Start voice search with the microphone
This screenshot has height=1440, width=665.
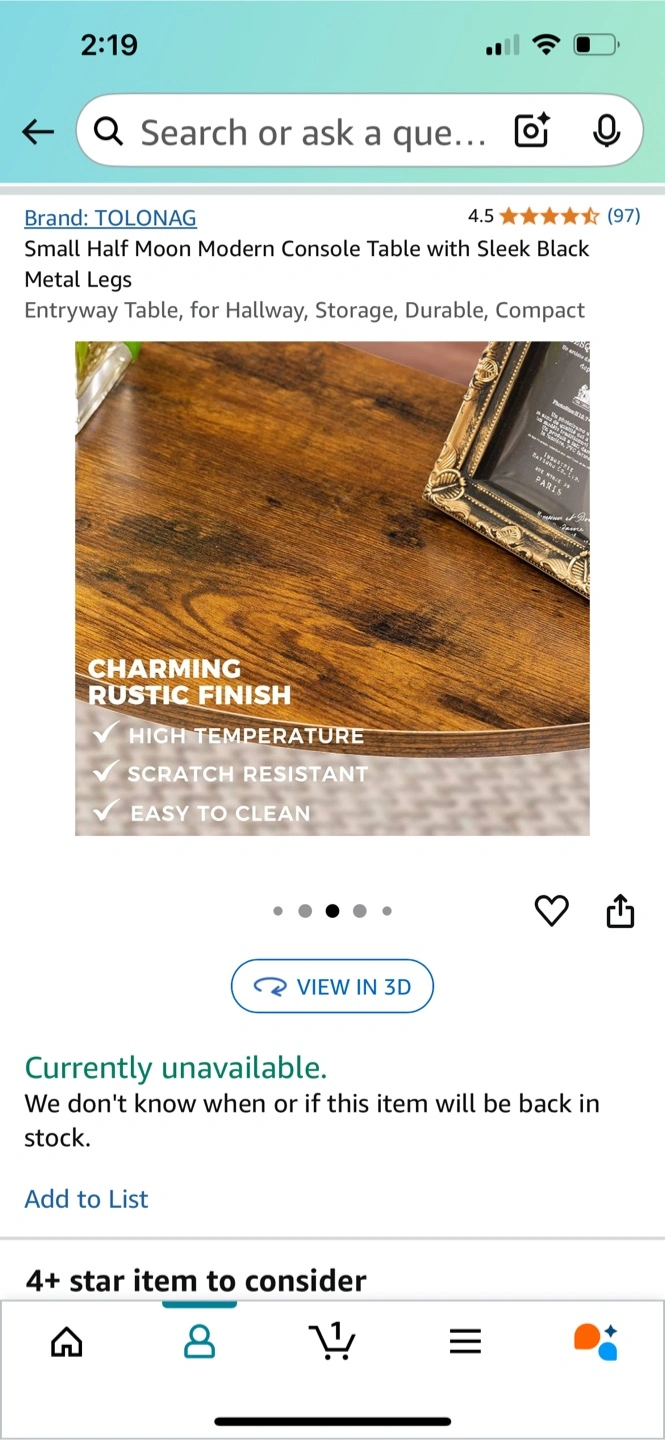coord(606,131)
